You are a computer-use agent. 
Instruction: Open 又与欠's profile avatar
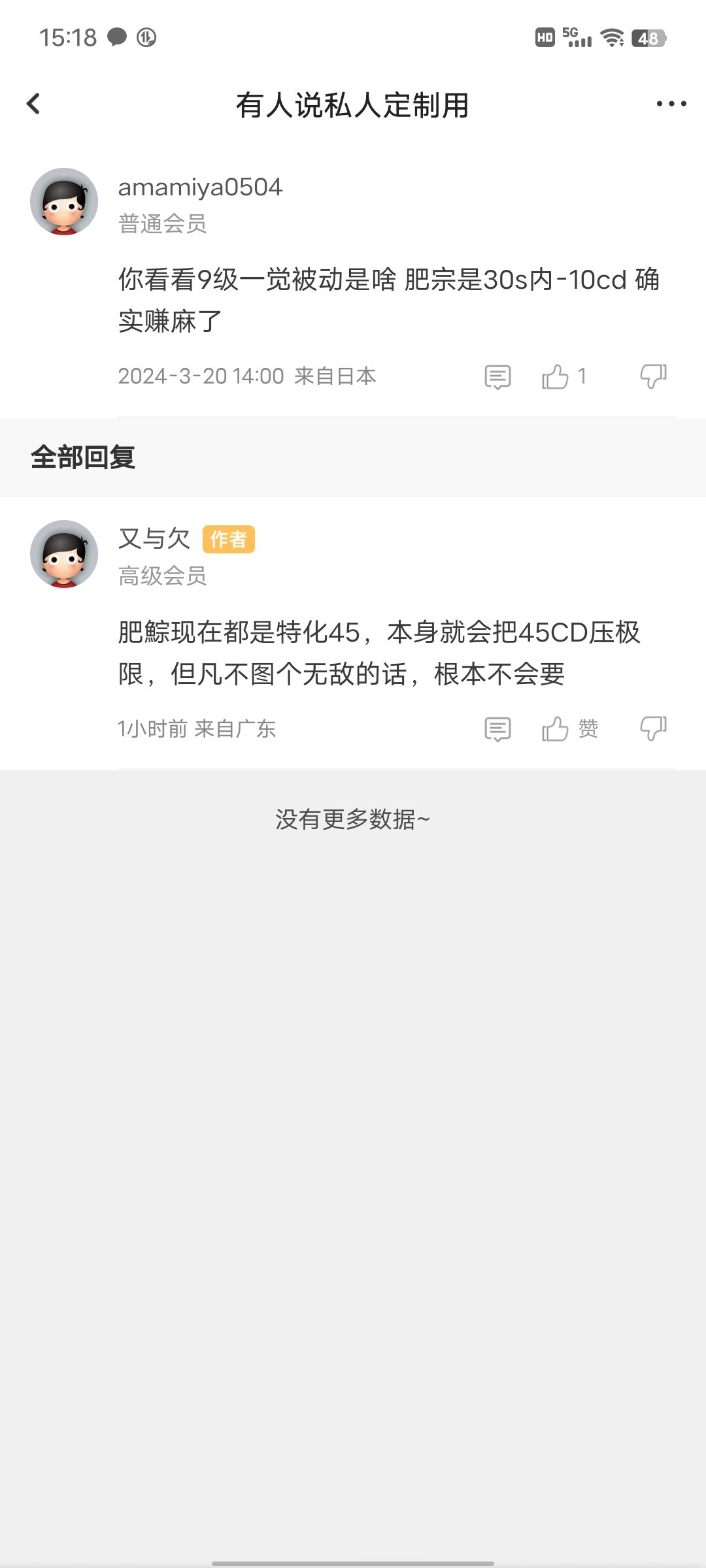click(64, 554)
